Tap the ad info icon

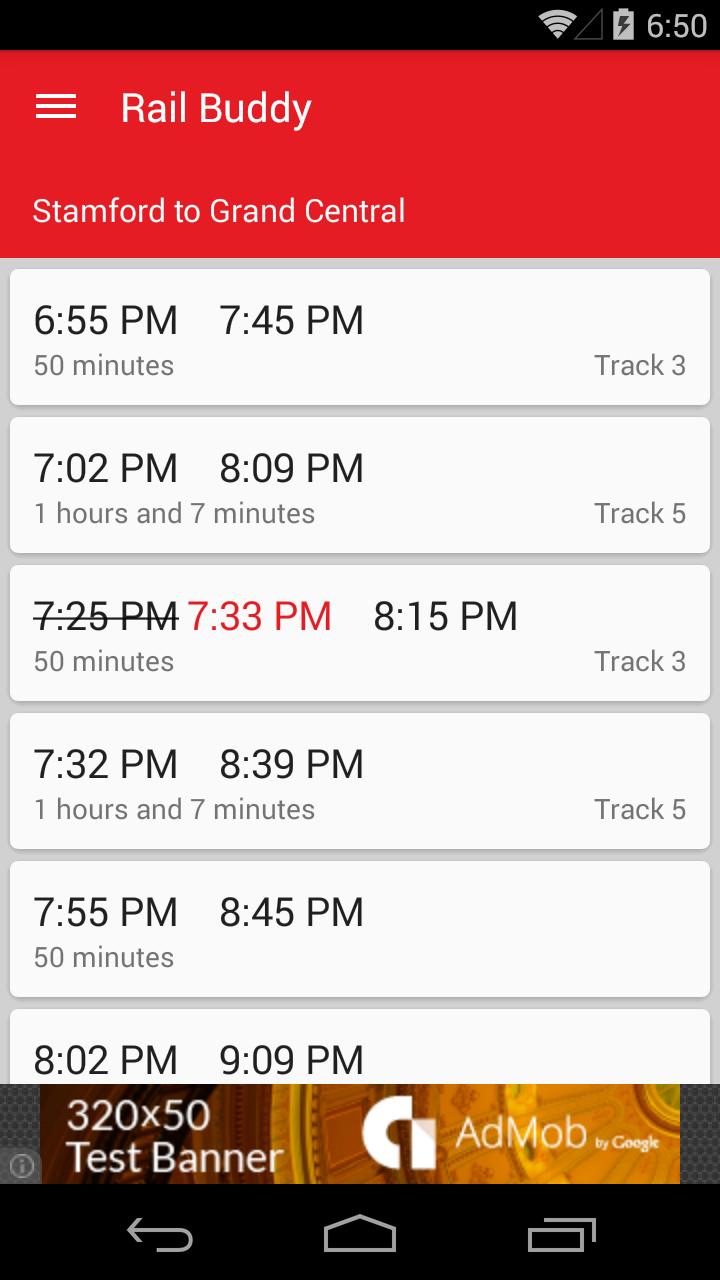(22, 1165)
